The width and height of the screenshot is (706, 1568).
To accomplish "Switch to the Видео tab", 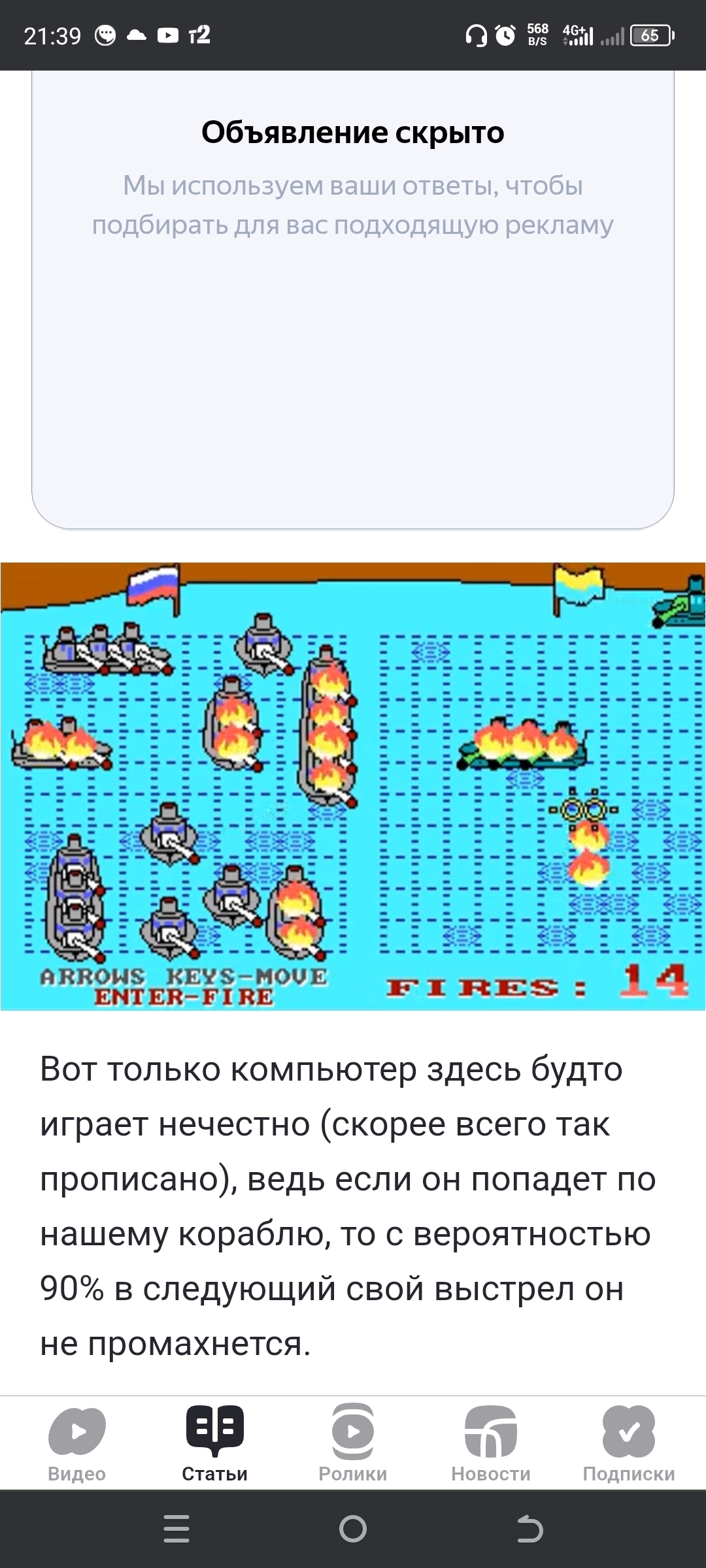I will (x=77, y=1443).
